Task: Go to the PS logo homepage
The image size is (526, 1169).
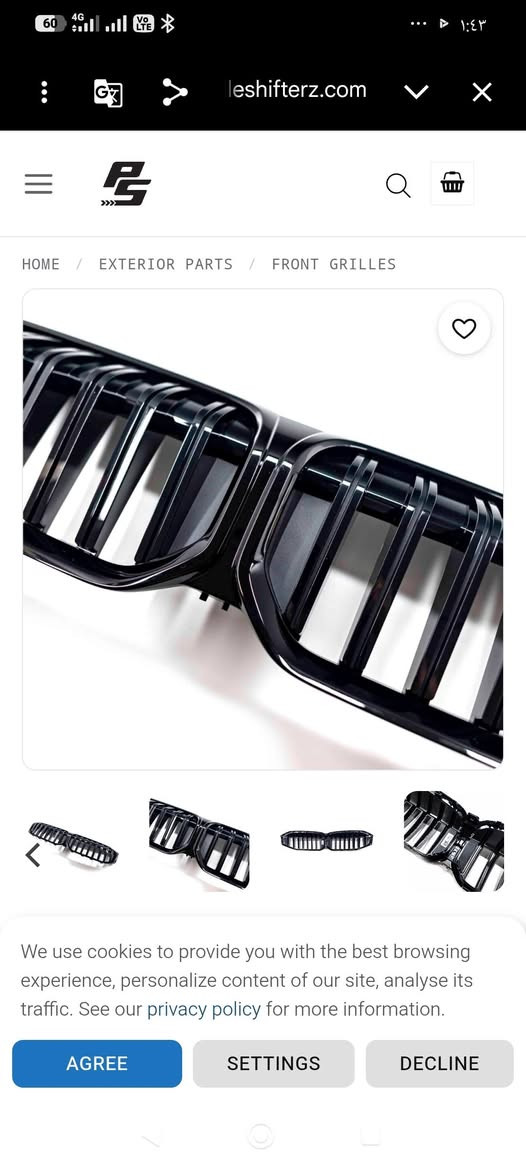Action: click(126, 183)
